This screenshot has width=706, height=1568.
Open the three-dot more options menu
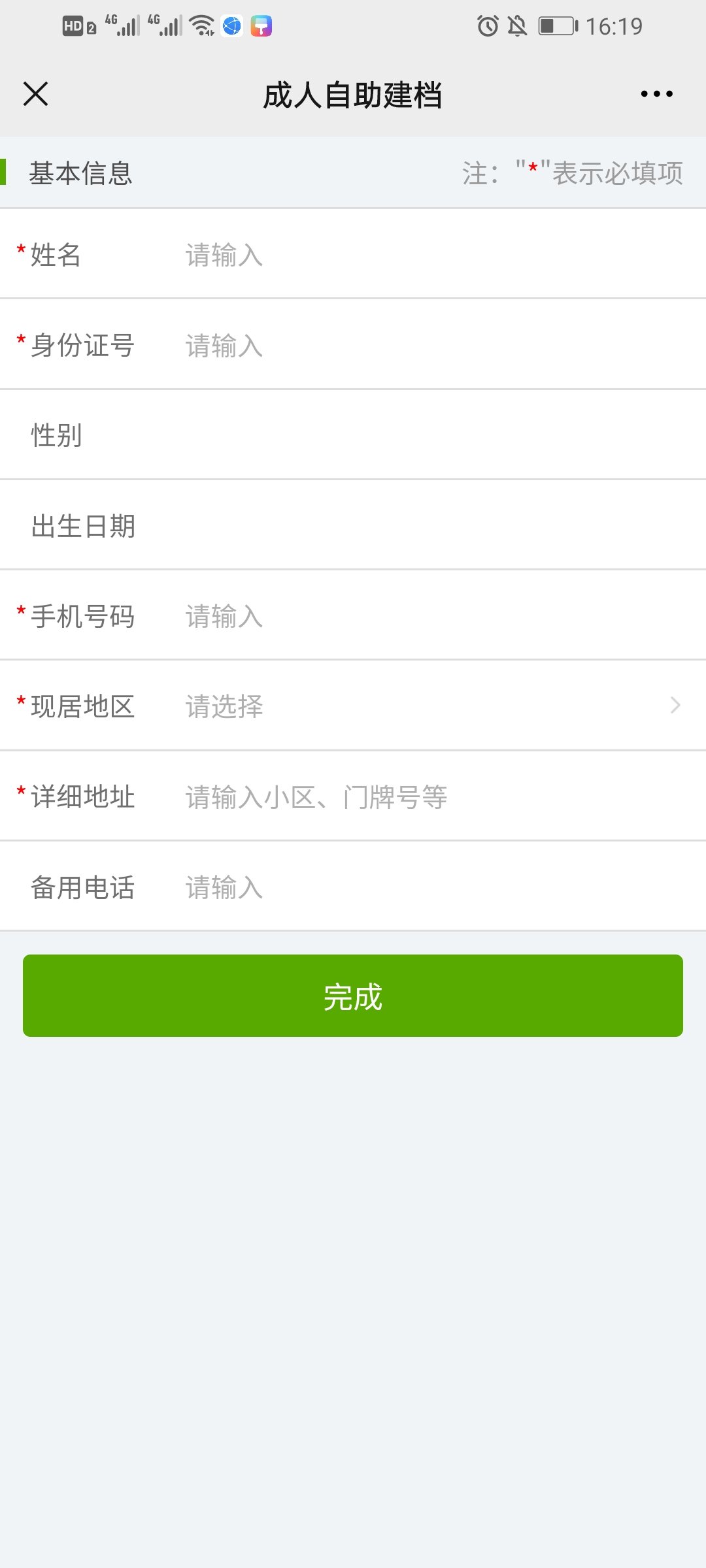tap(656, 94)
